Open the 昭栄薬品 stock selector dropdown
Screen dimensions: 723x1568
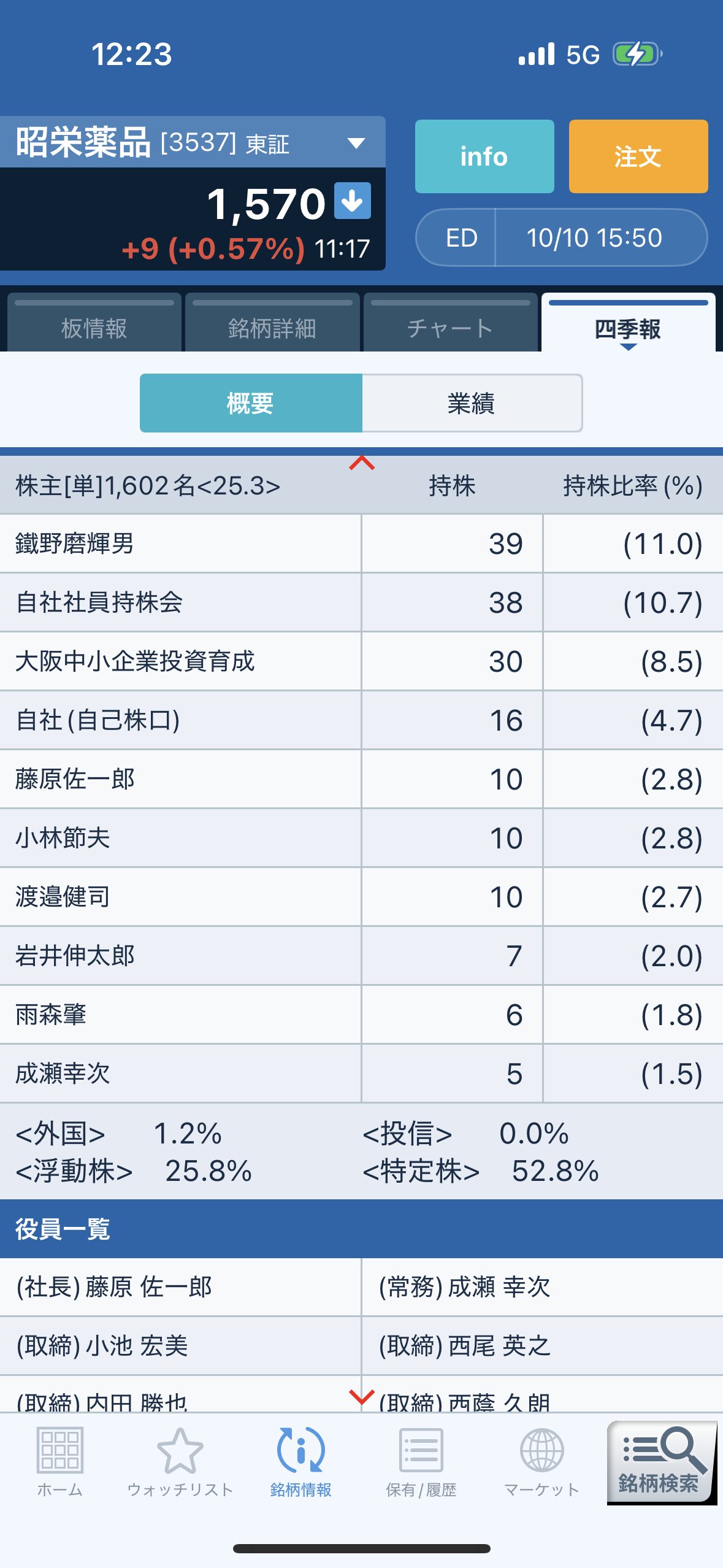[356, 144]
